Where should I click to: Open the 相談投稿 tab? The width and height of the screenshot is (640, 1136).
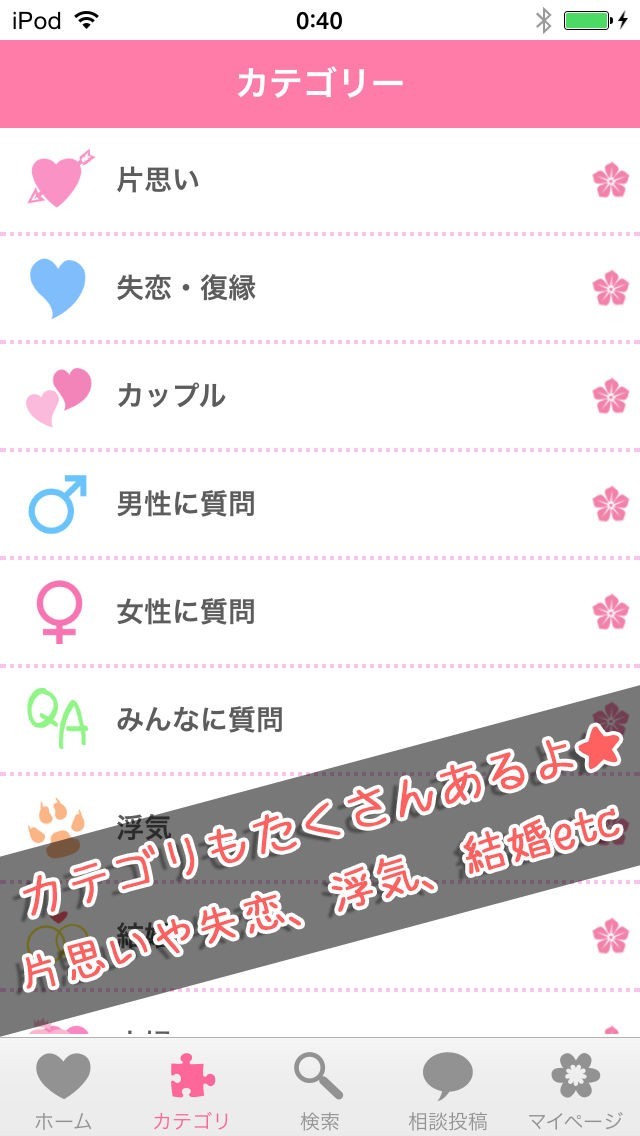(447, 1090)
